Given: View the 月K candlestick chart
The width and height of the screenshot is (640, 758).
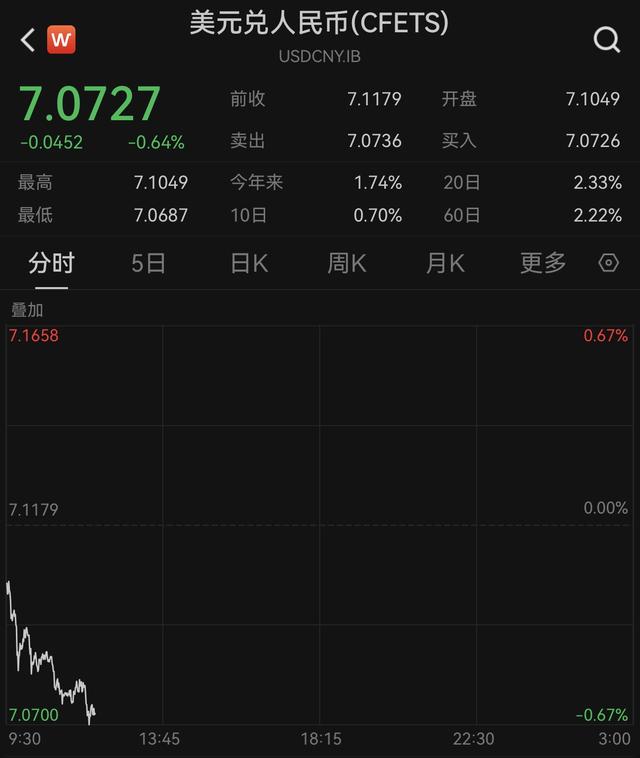Looking at the screenshot, I should coord(445,263).
